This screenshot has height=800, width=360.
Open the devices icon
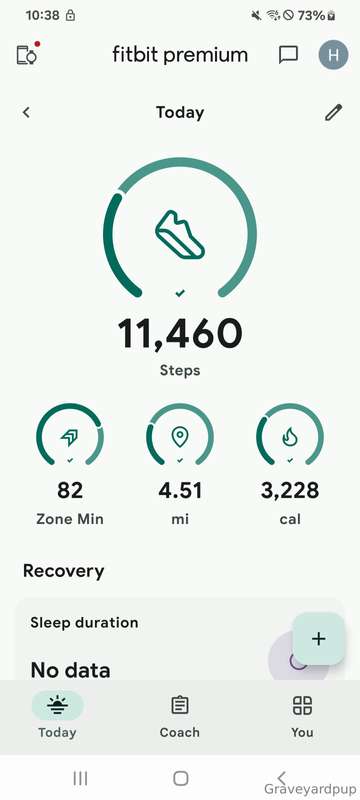27,55
